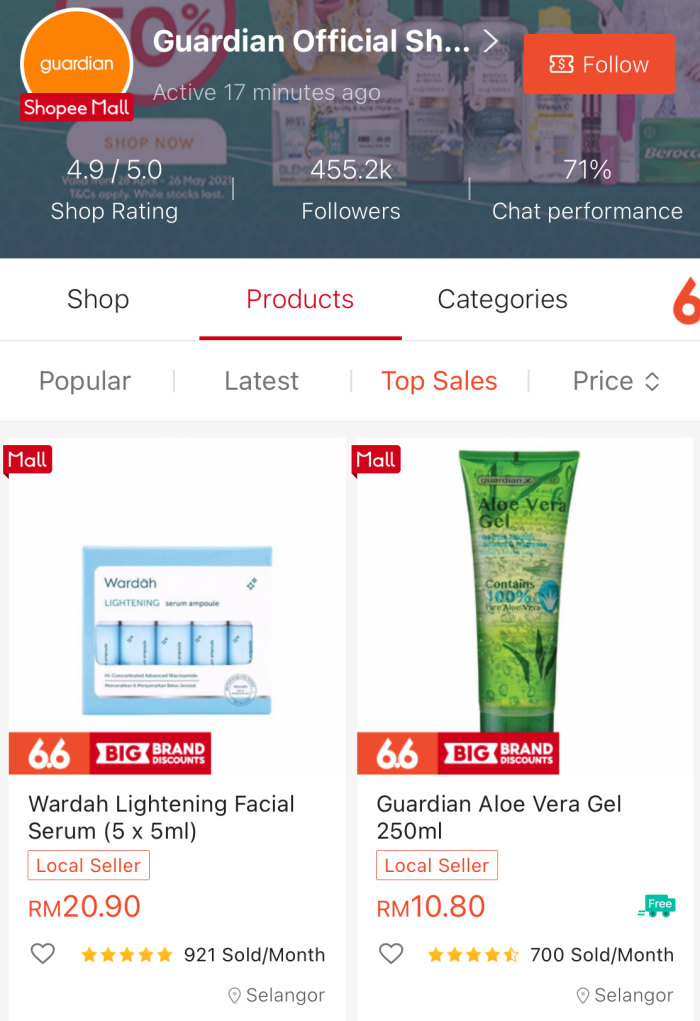
Task: Add Guardian Aloe Vera Gel to favorites
Action: coord(391,954)
